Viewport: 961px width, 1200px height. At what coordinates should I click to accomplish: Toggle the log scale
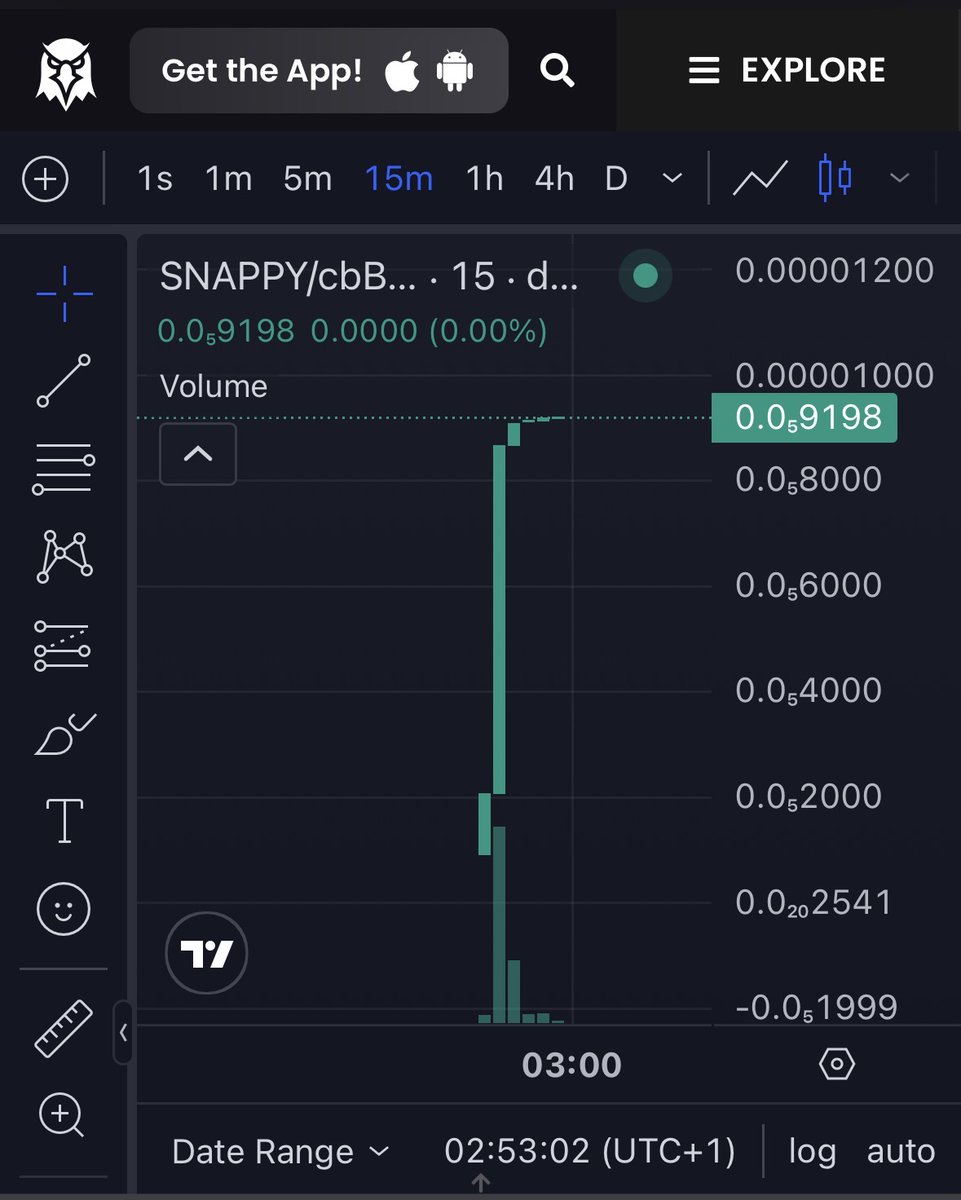pyautogui.click(x=811, y=1151)
